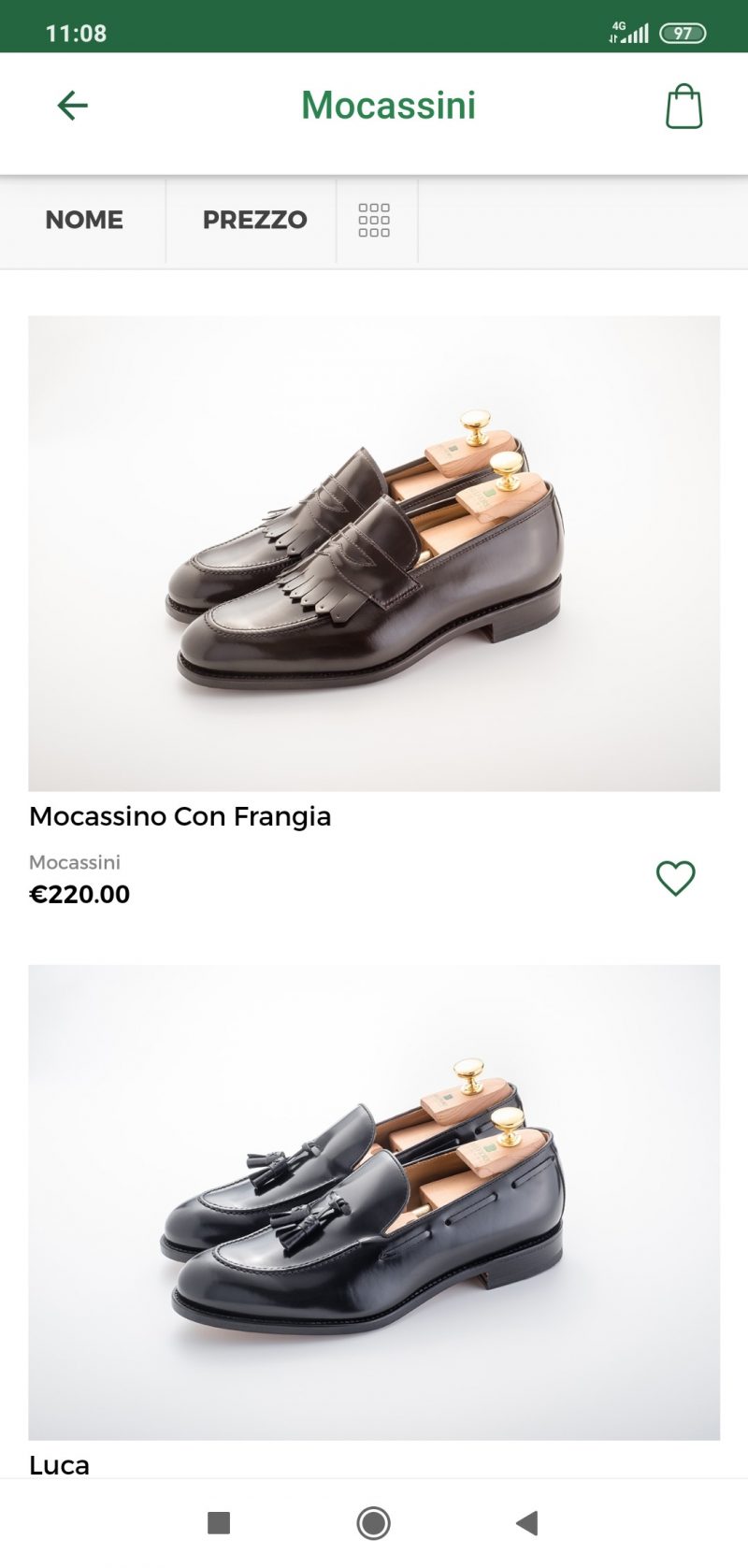748x1568 pixels.
Task: Open the Mocassino Con Frangia product
Action: 374,554
